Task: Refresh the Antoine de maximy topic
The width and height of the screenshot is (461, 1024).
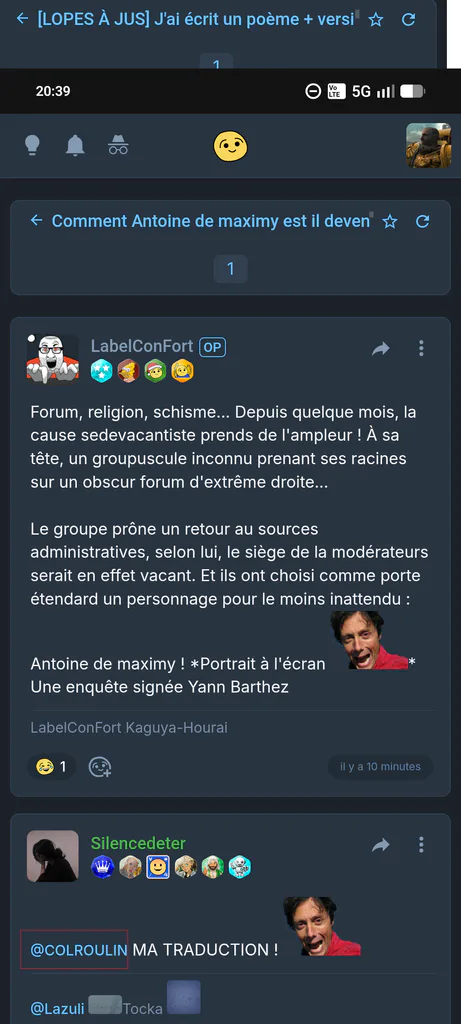Action: (x=423, y=222)
